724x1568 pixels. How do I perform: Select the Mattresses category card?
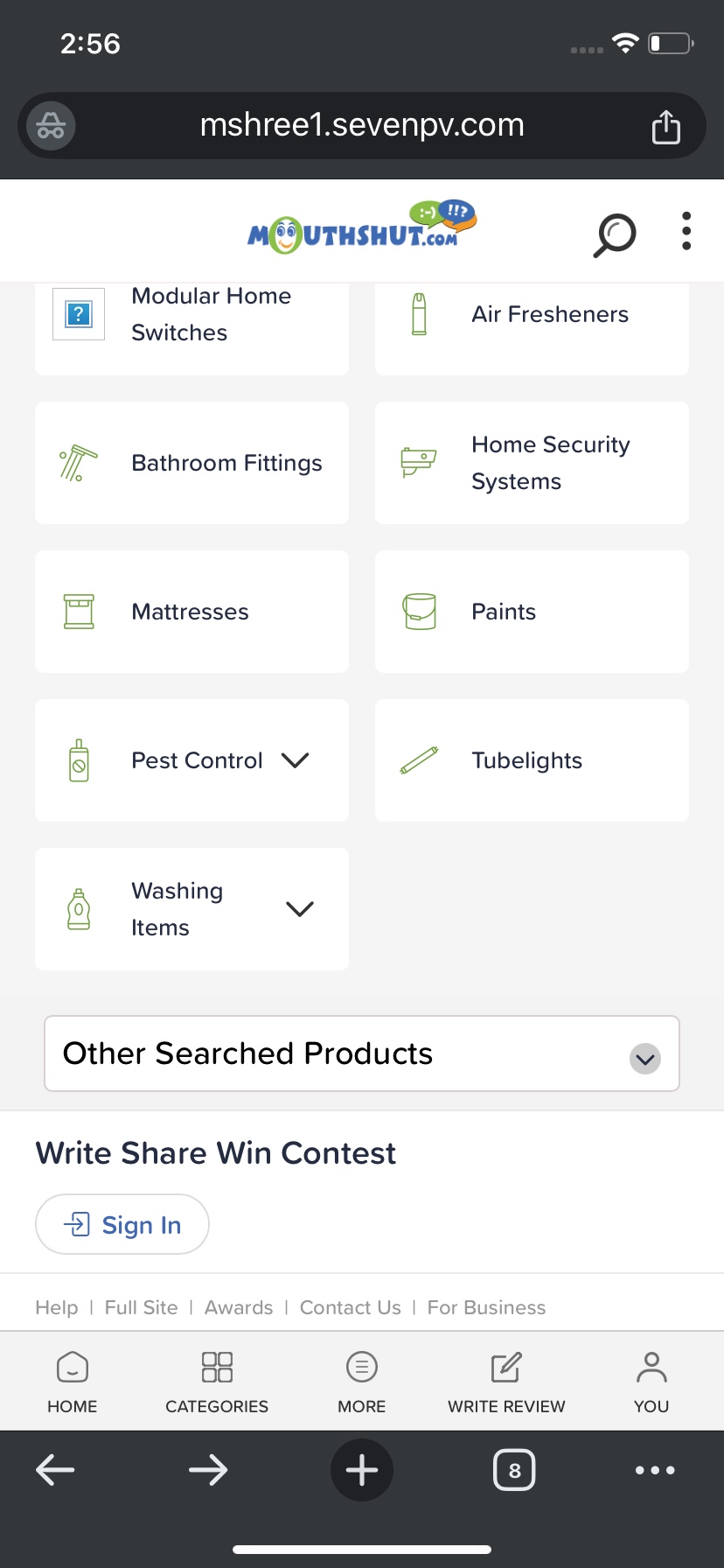(191, 612)
